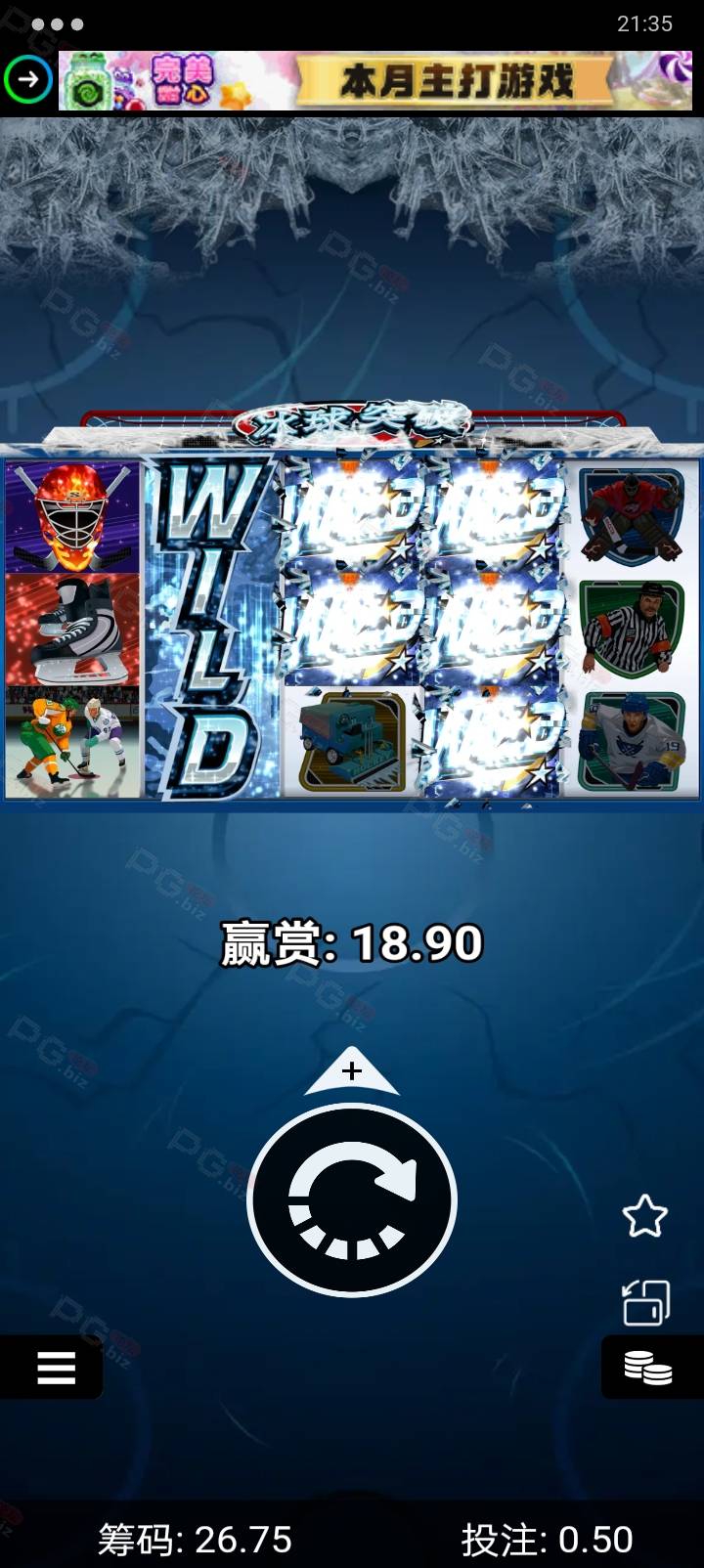The height and width of the screenshot is (1568, 704).
Task: Tap the green circled arrow icon at top
Action: click(27, 79)
